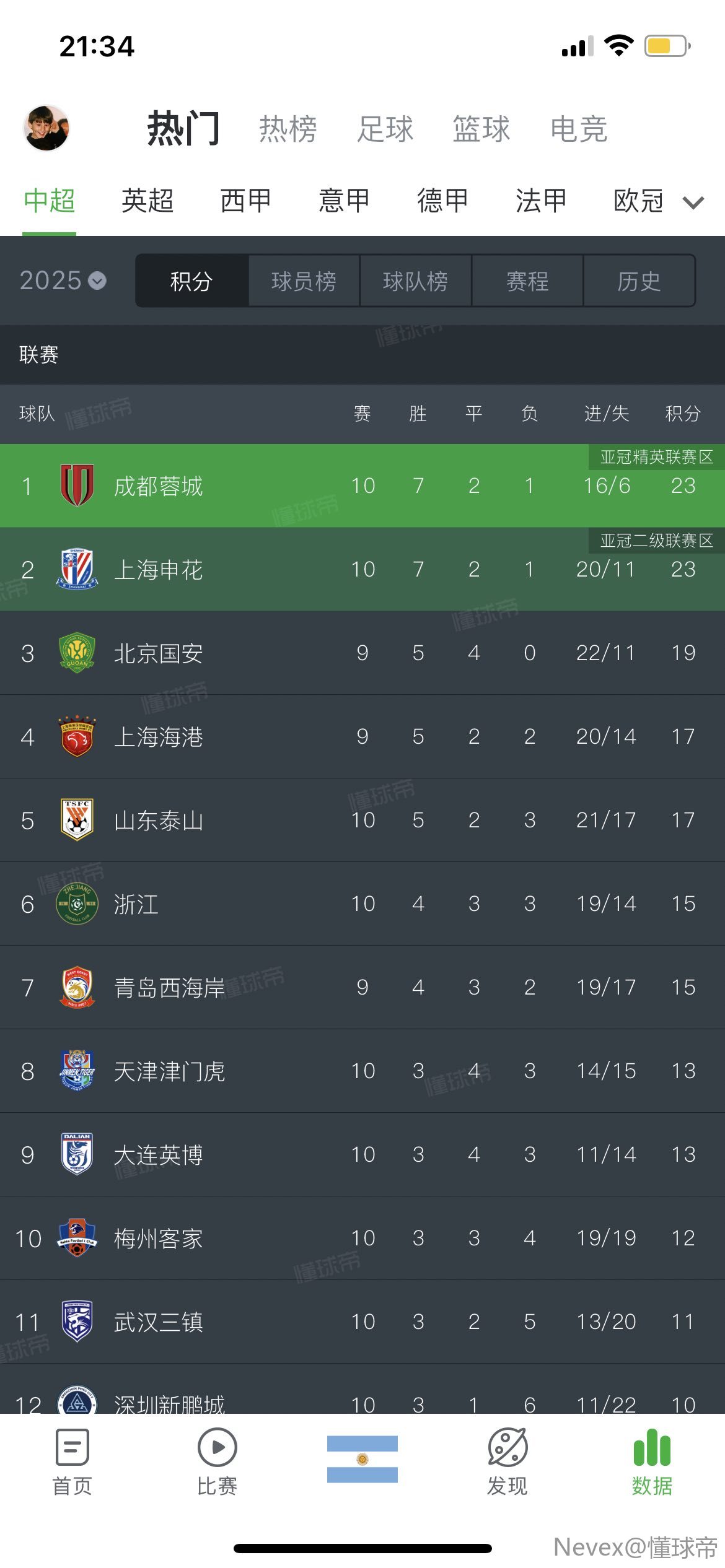Switch to the 球队榜 segment
Screen dimensions: 725x1568
tap(415, 281)
